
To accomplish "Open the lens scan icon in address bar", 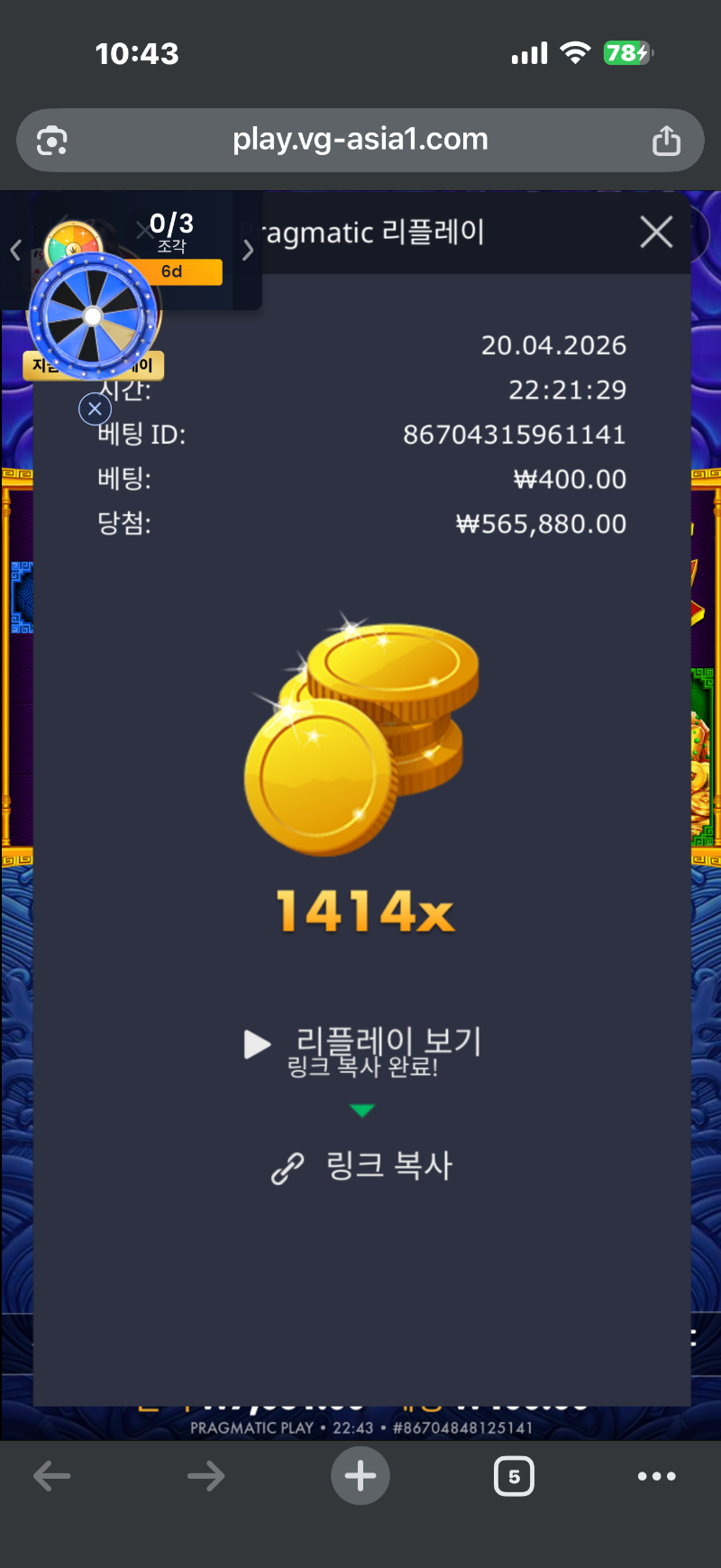I will (52, 141).
